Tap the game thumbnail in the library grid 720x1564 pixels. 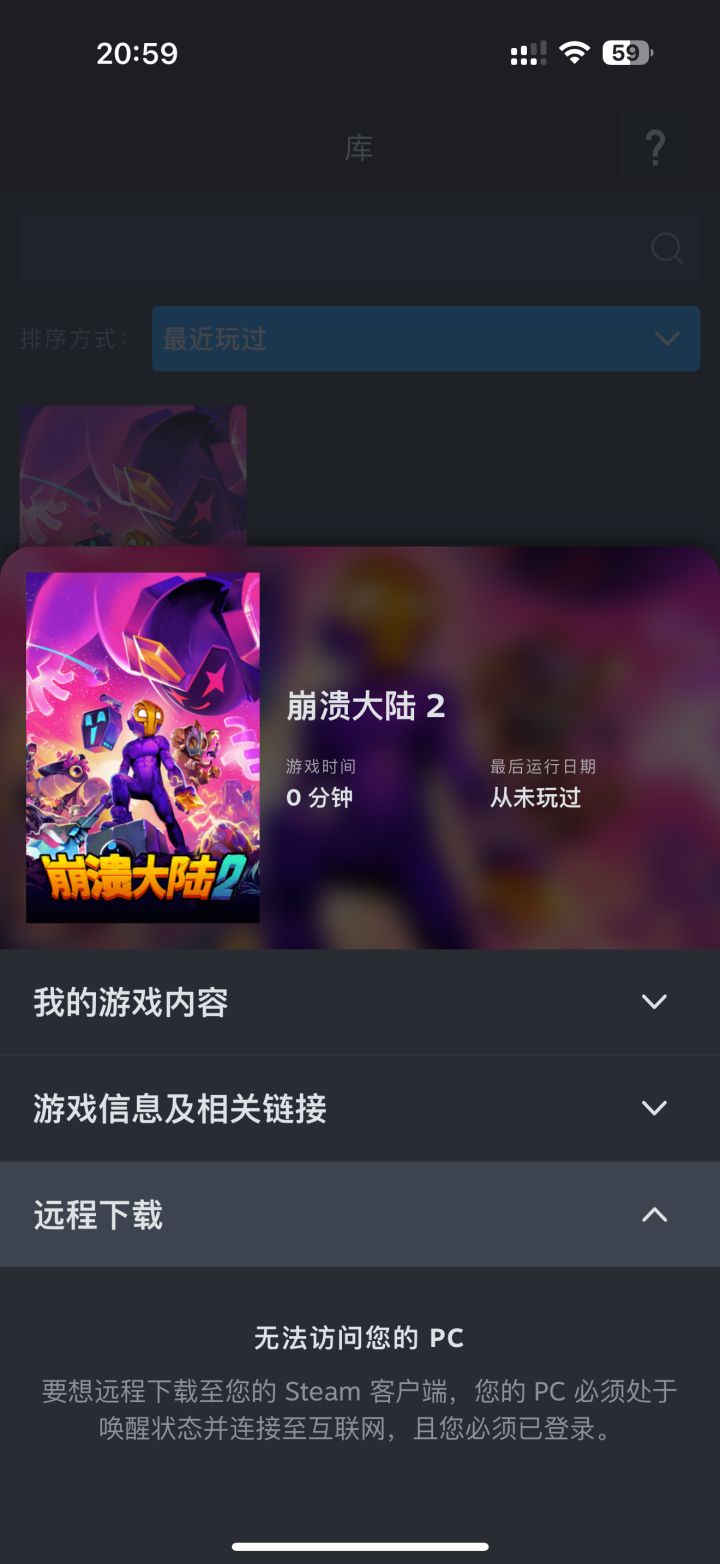133,470
